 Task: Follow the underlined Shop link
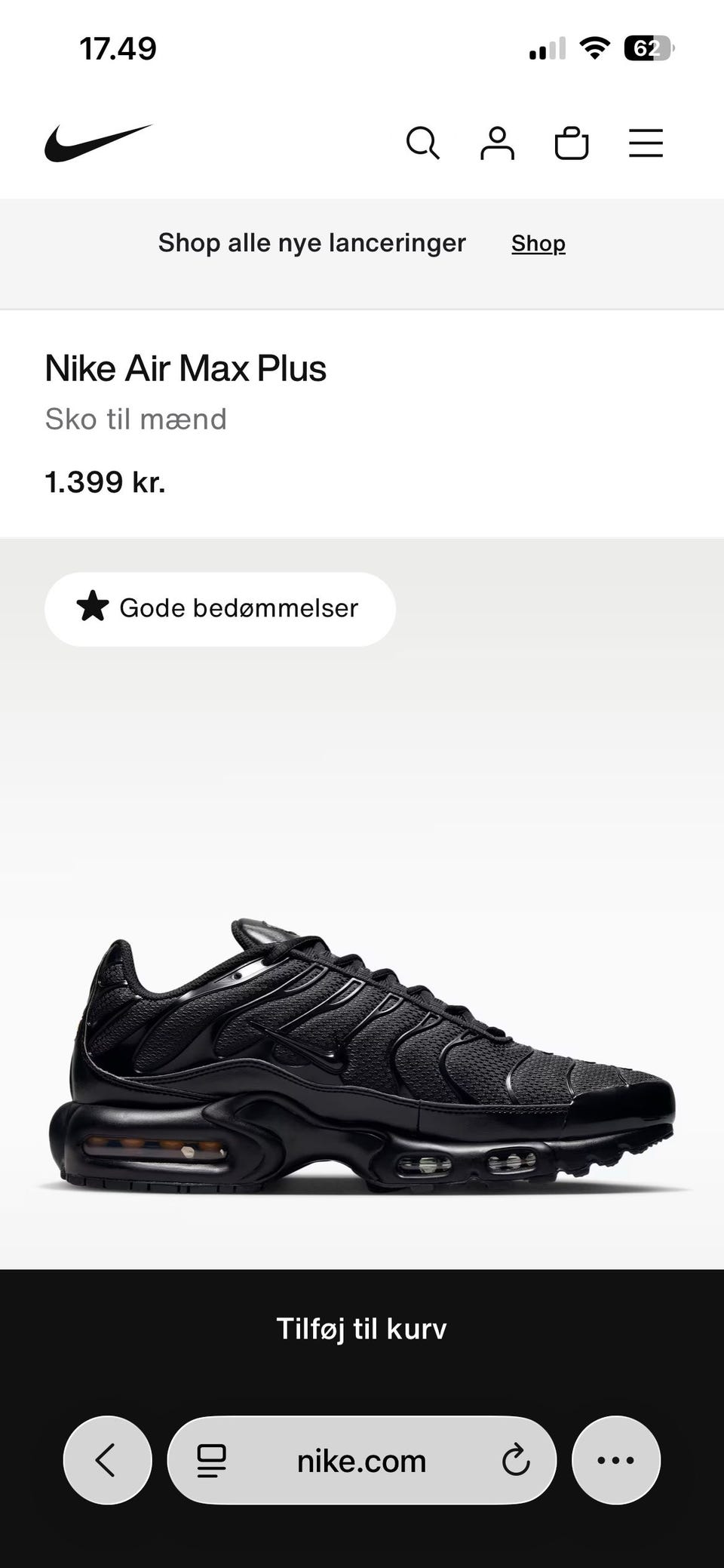538,243
